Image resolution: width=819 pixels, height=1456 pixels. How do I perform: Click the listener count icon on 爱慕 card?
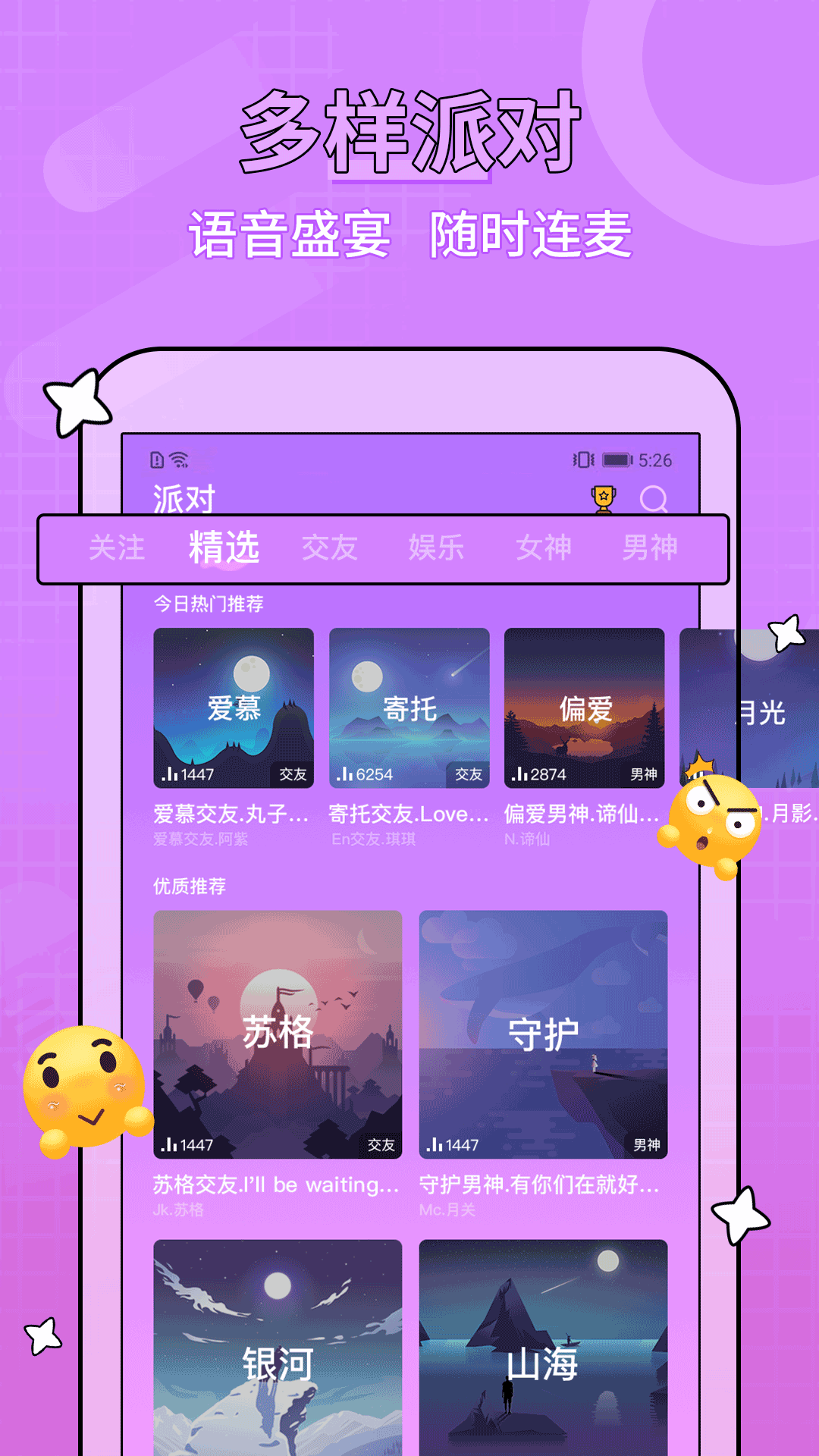171,775
